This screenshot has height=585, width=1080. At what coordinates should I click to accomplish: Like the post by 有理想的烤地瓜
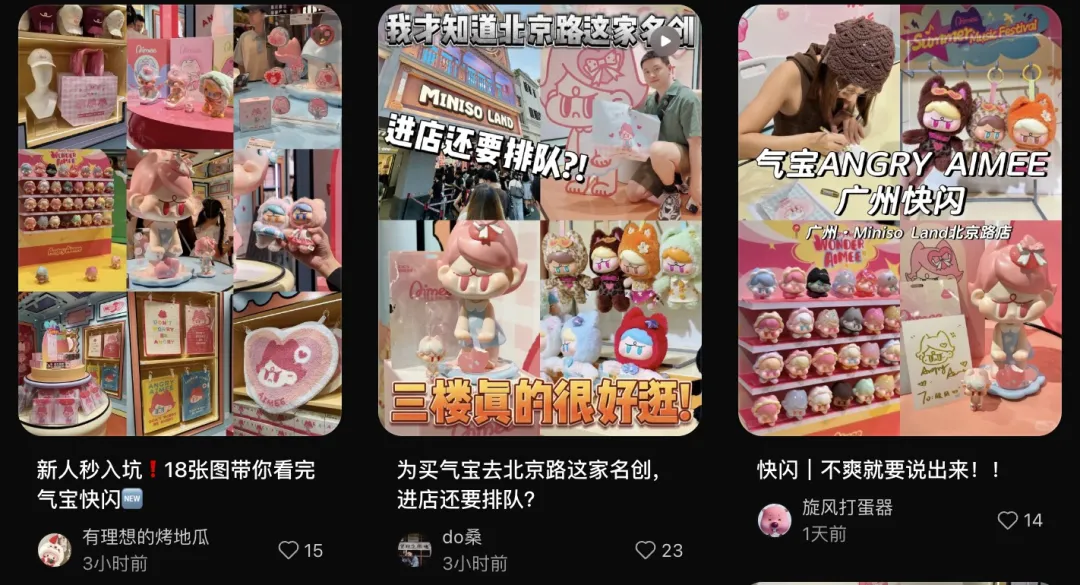pos(289,550)
